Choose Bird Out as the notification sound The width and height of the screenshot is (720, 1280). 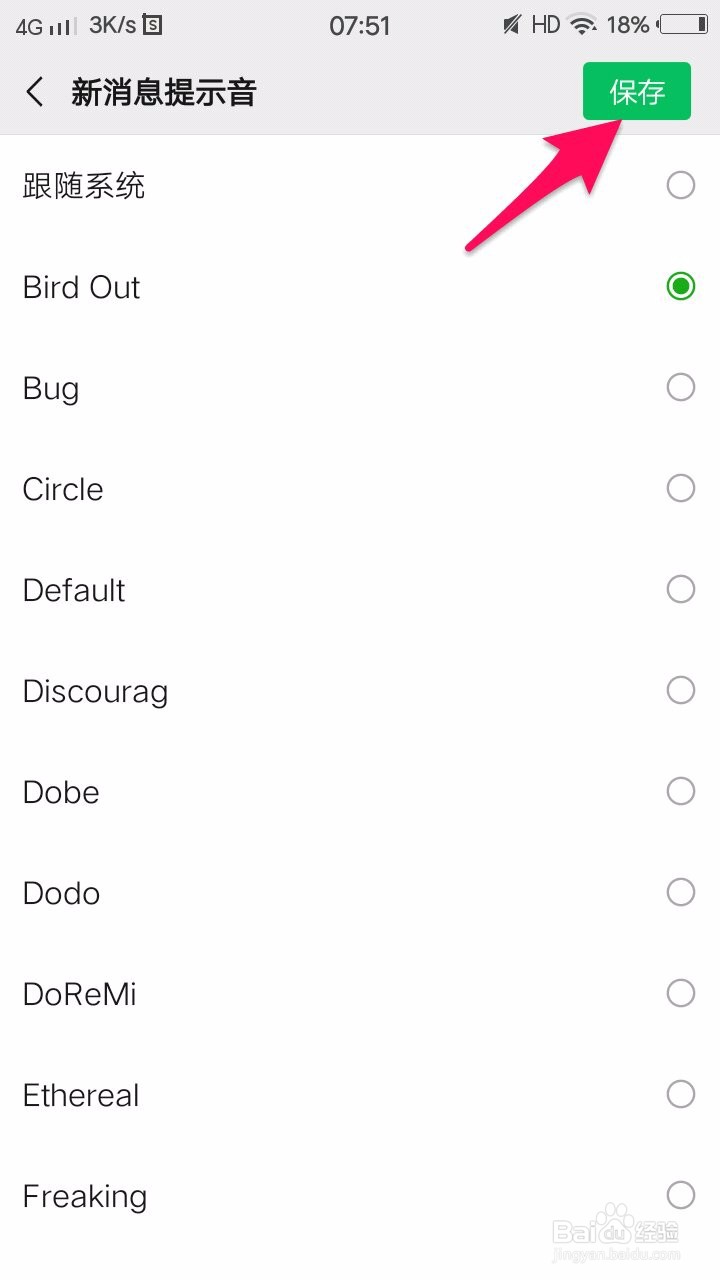(360, 287)
